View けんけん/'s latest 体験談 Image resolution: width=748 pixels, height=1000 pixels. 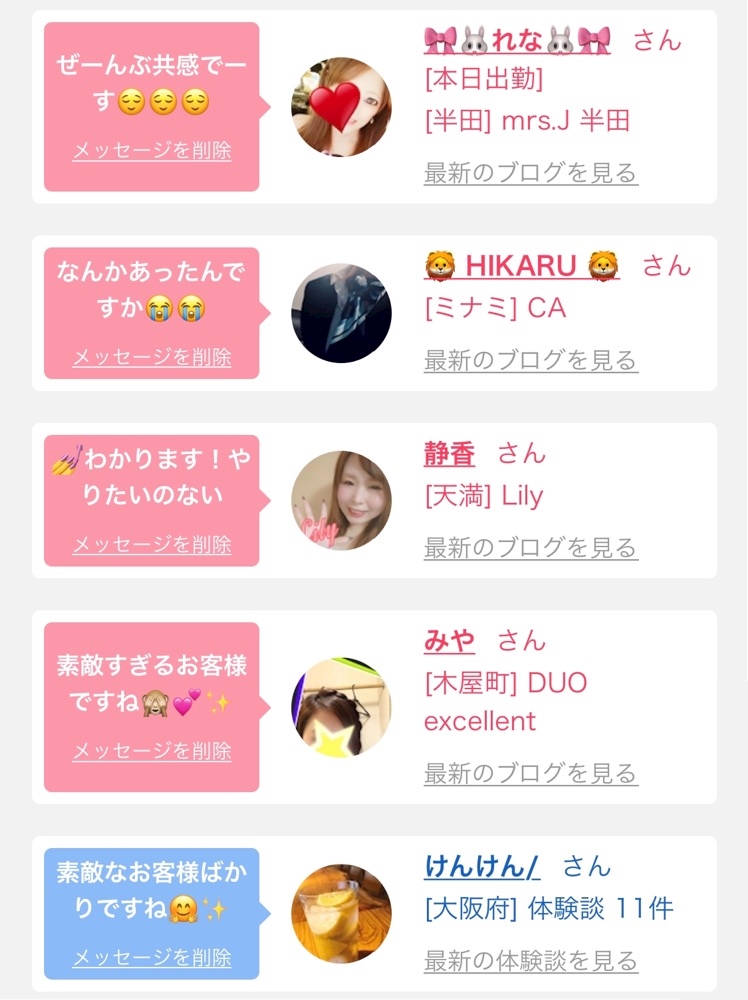tap(530, 961)
